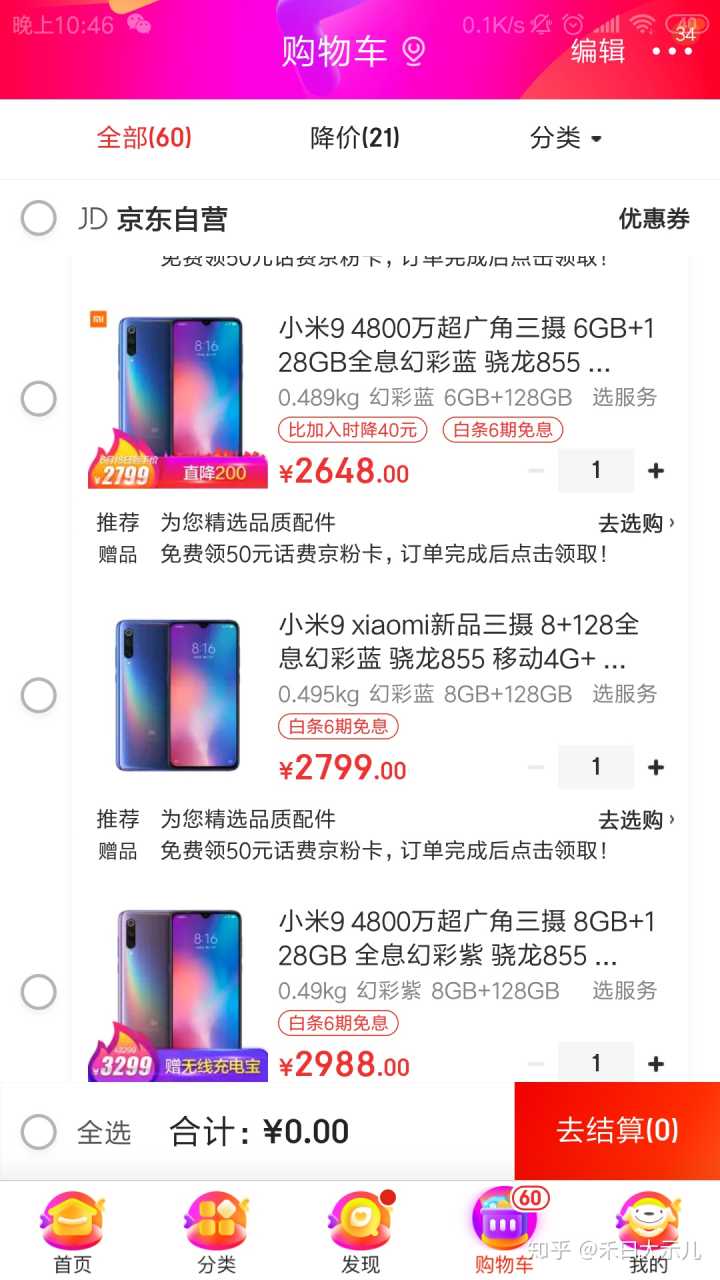
Task: Select all 京东自营 store items
Action: pyautogui.click(x=39, y=218)
